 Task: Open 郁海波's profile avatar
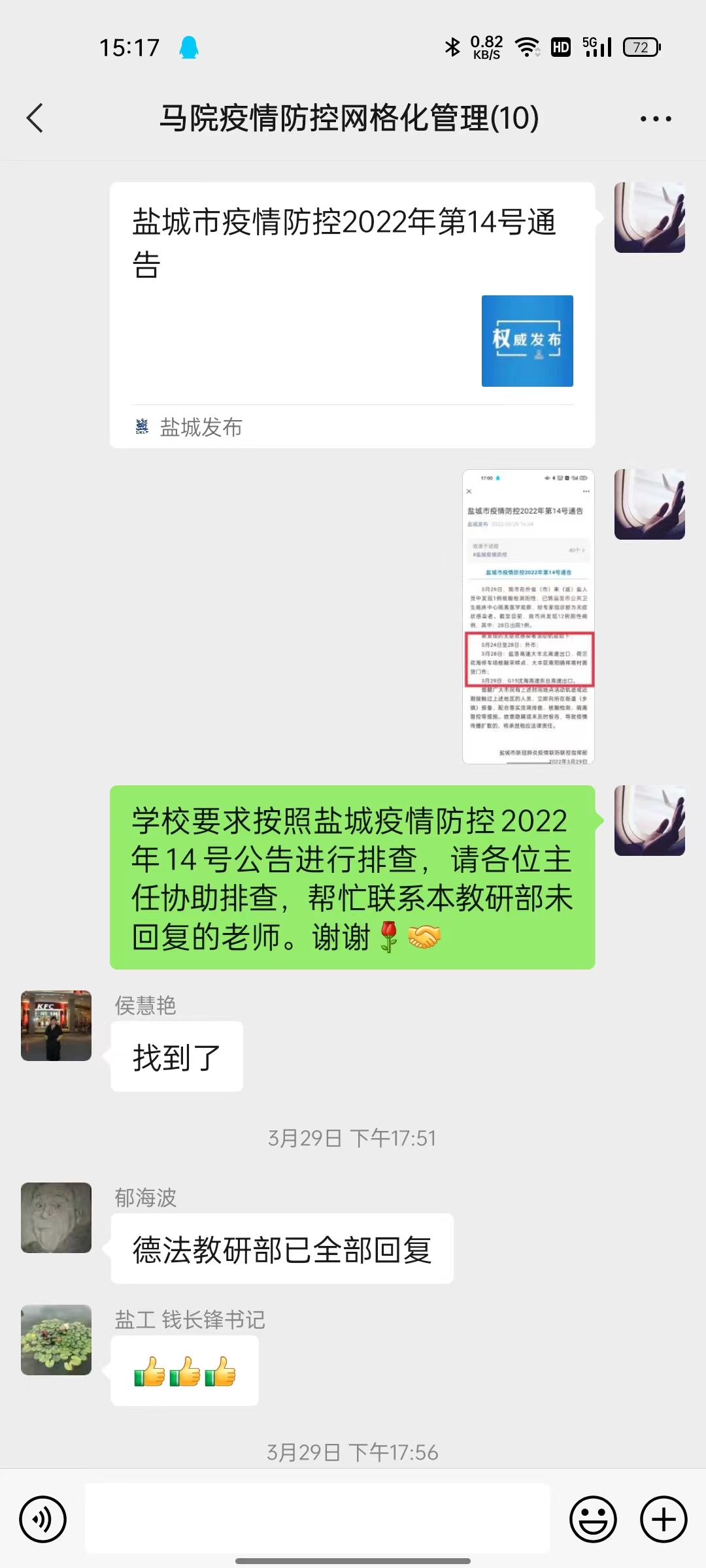pos(56,1217)
